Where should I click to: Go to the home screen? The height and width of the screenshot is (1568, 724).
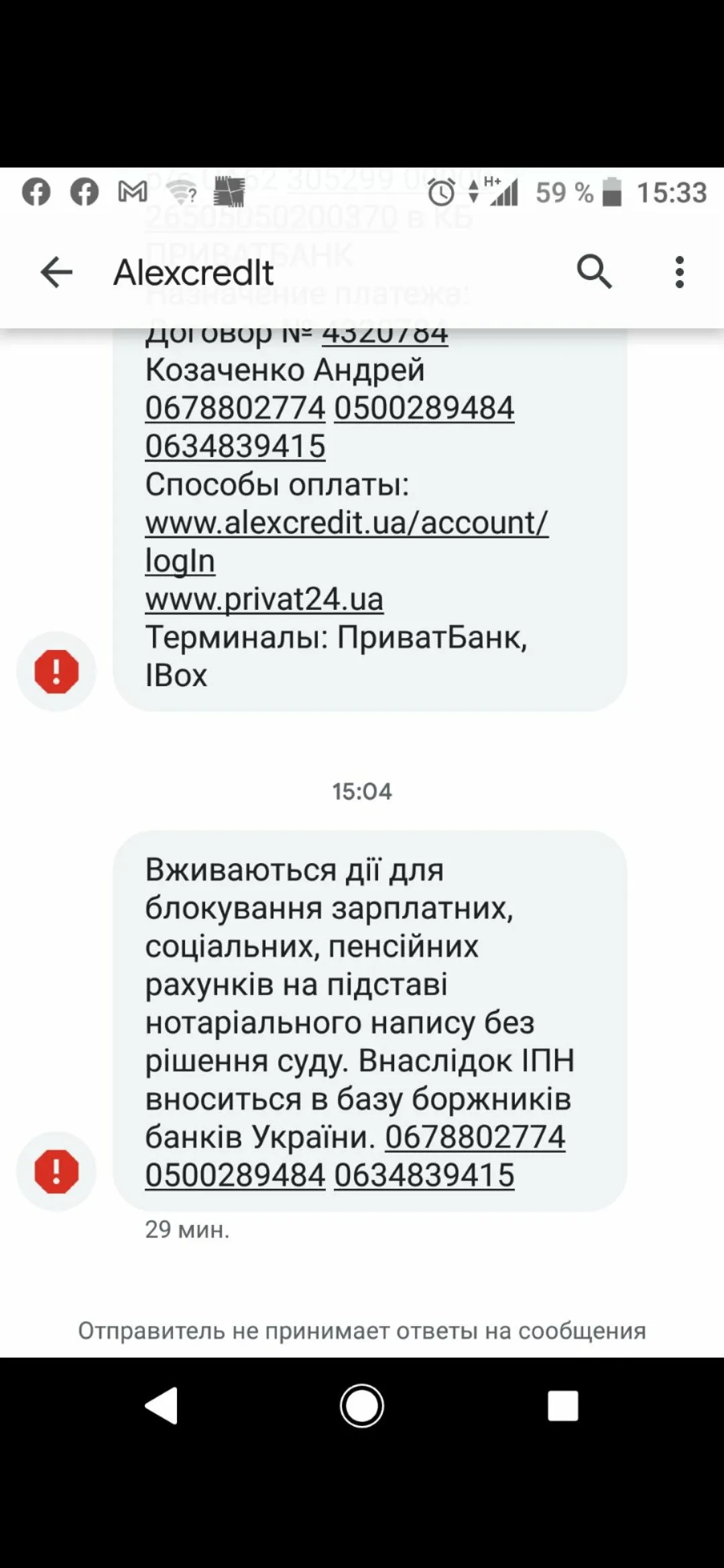(x=362, y=1405)
